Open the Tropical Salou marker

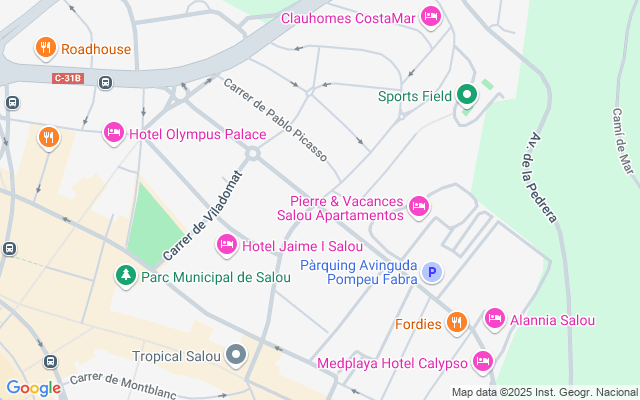[x=236, y=354]
